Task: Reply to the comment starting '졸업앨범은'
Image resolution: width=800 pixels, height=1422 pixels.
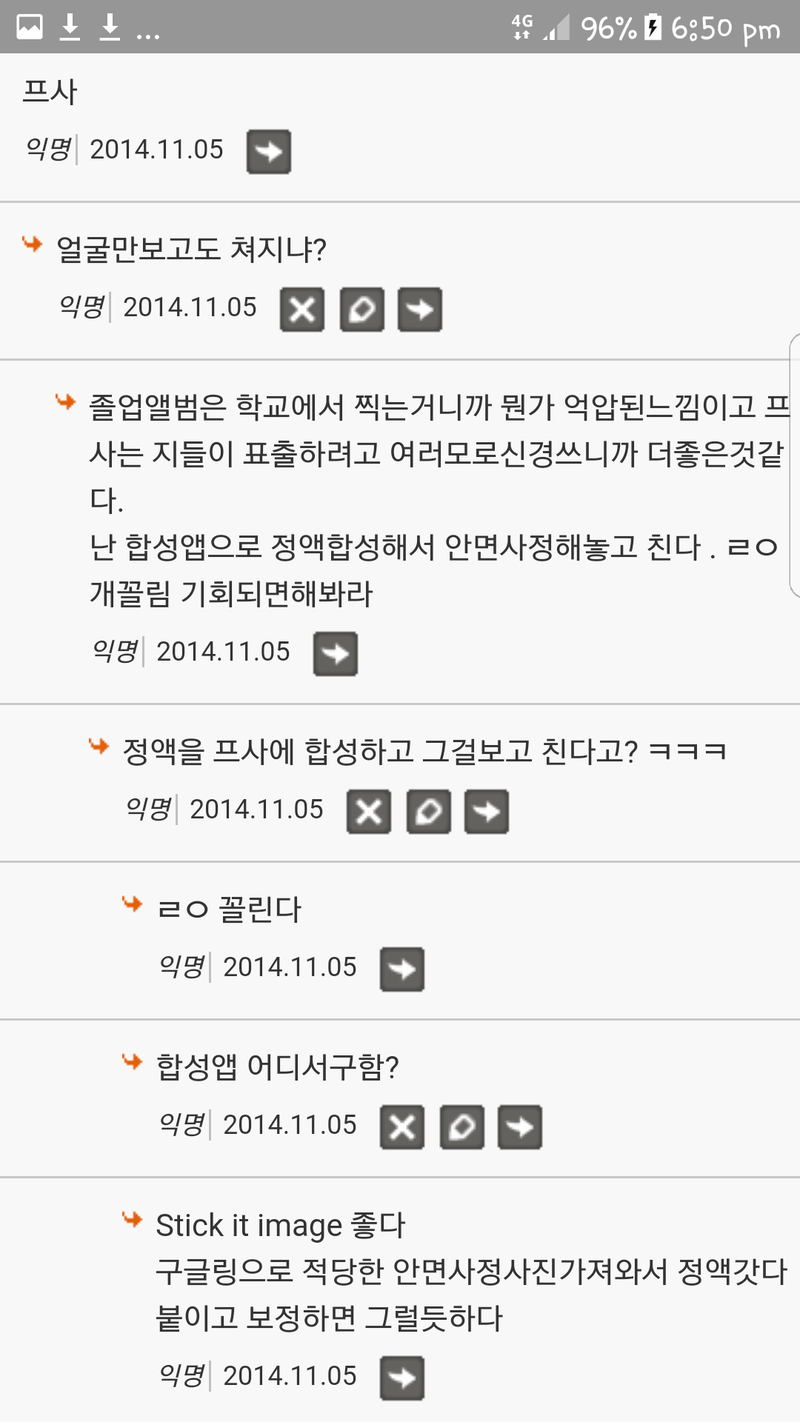Action: [x=335, y=655]
